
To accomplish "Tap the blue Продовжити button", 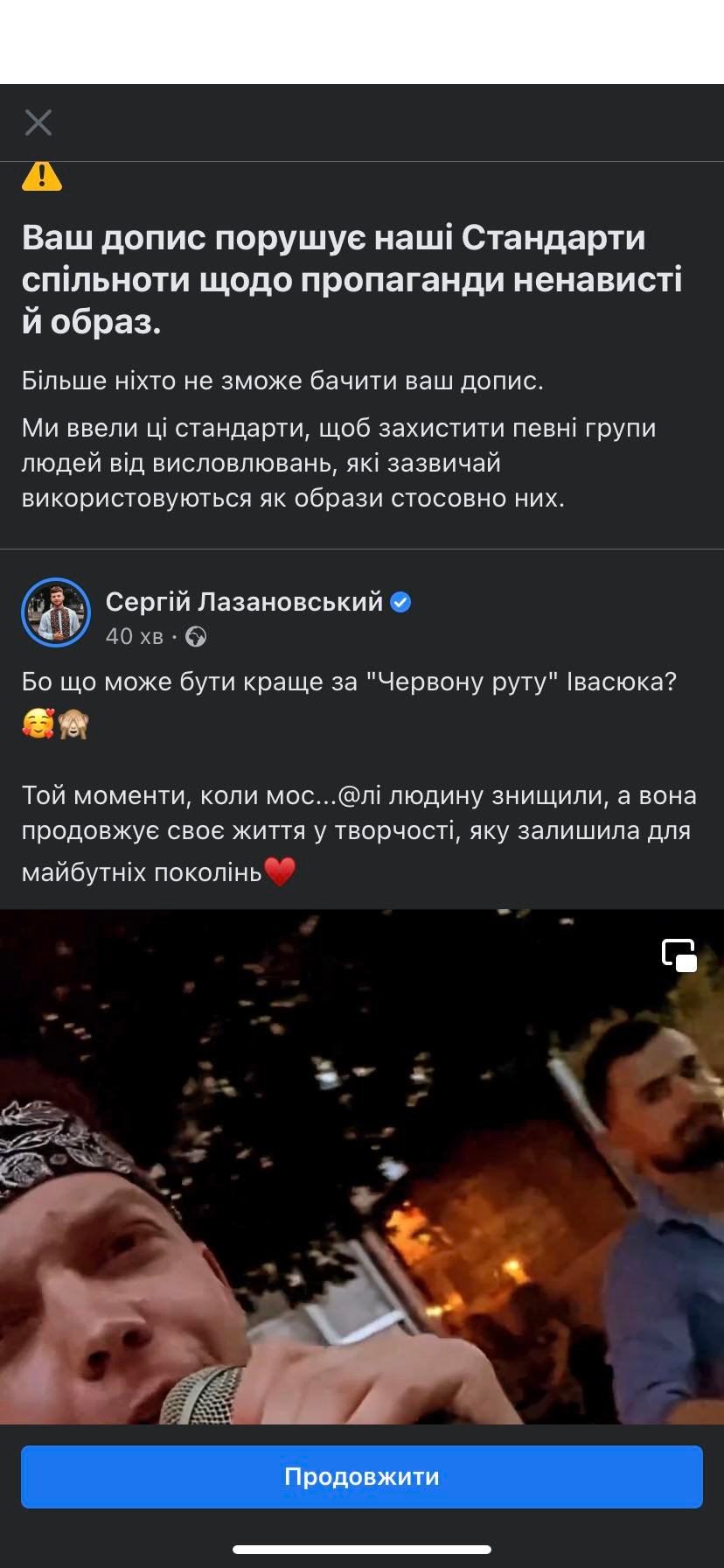I will click(362, 1476).
